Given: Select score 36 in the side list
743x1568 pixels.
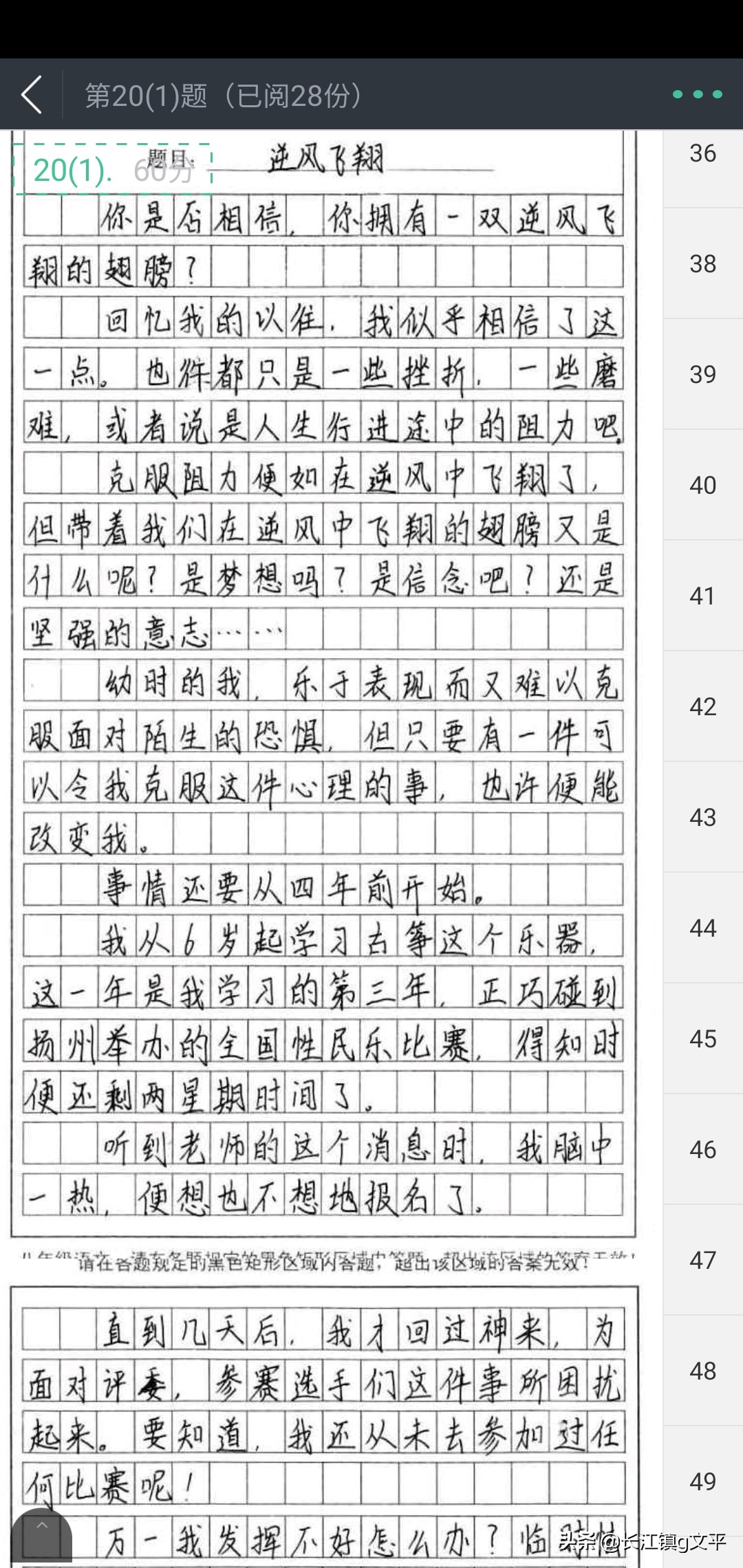Looking at the screenshot, I should point(702,153).
